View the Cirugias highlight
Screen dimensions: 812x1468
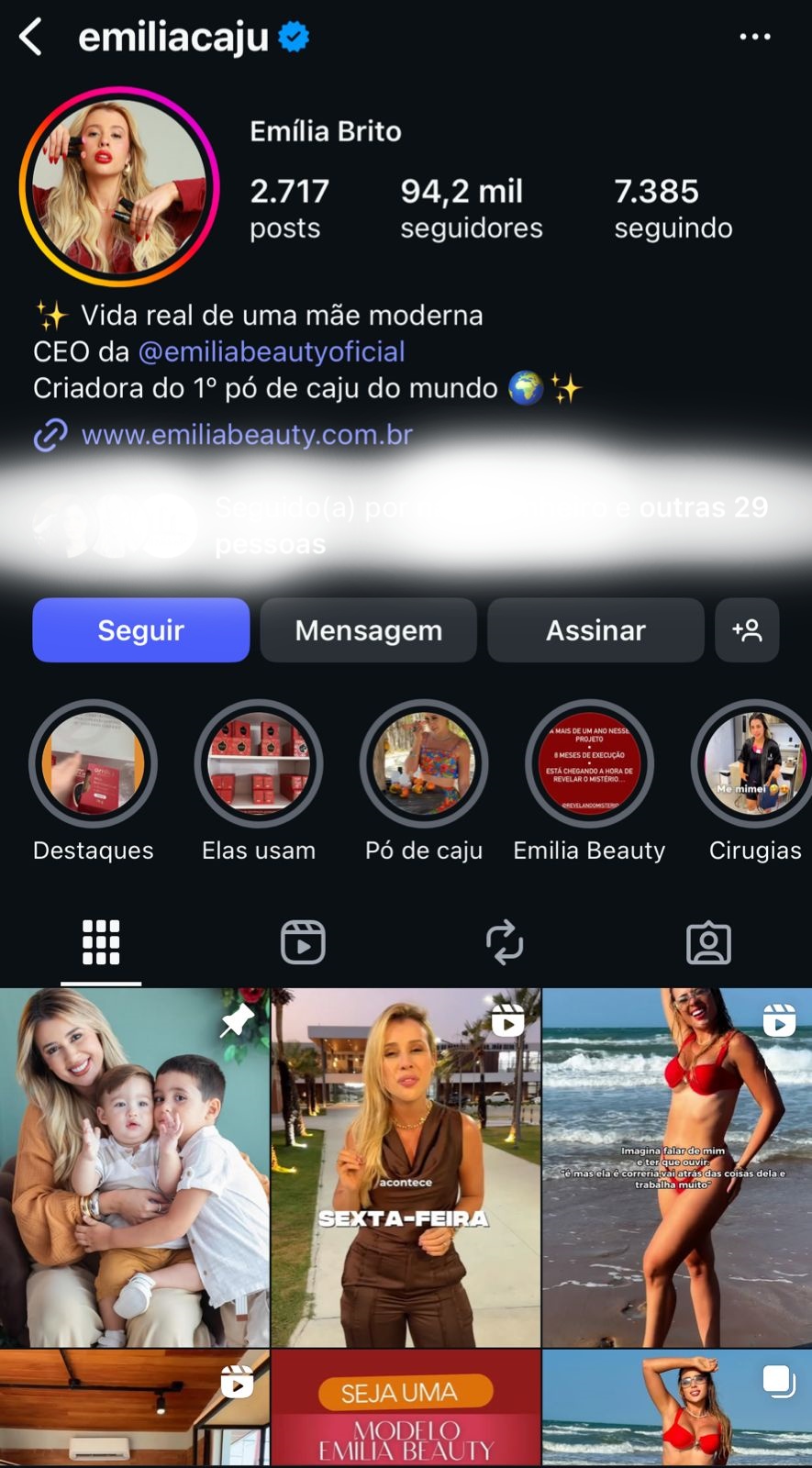[x=754, y=764]
